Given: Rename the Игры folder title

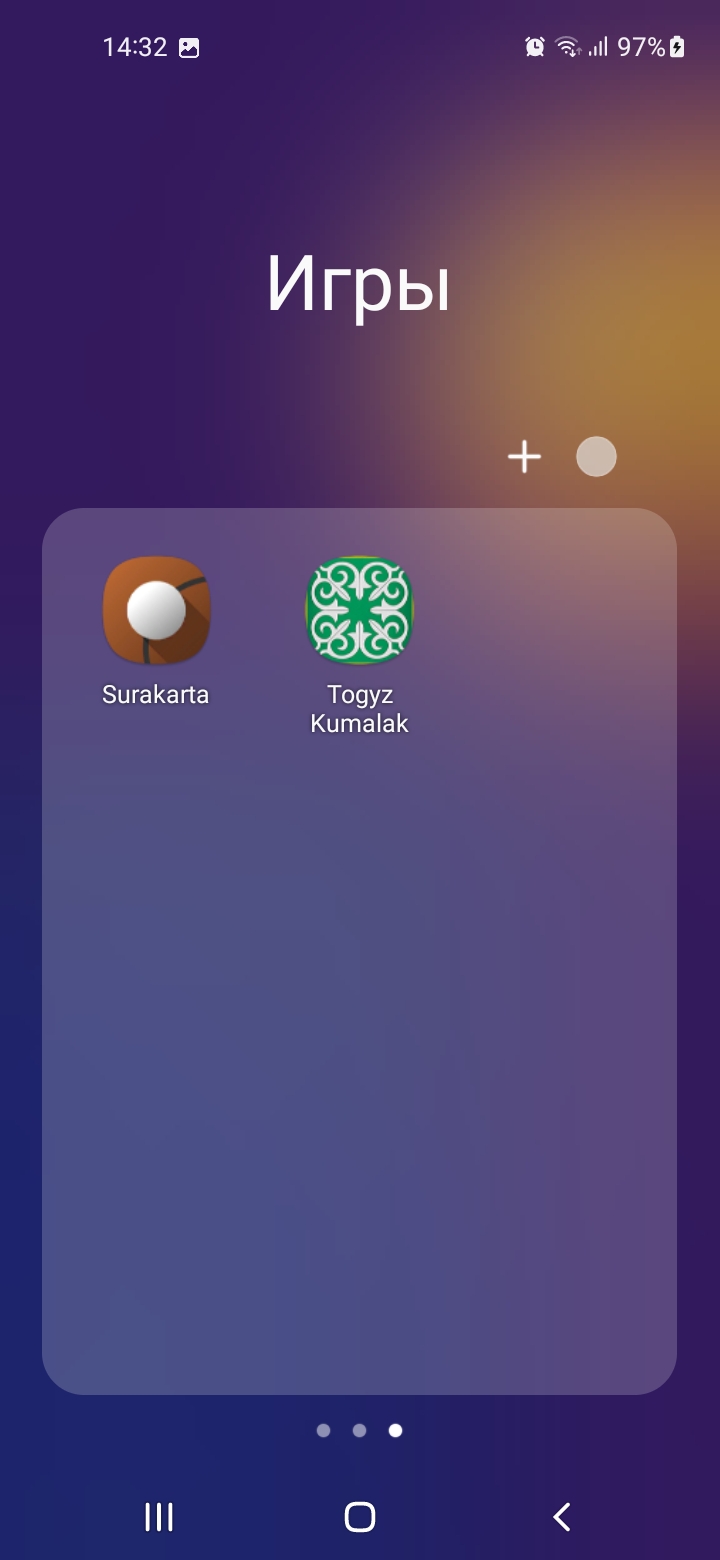Looking at the screenshot, I should click(x=358, y=286).
